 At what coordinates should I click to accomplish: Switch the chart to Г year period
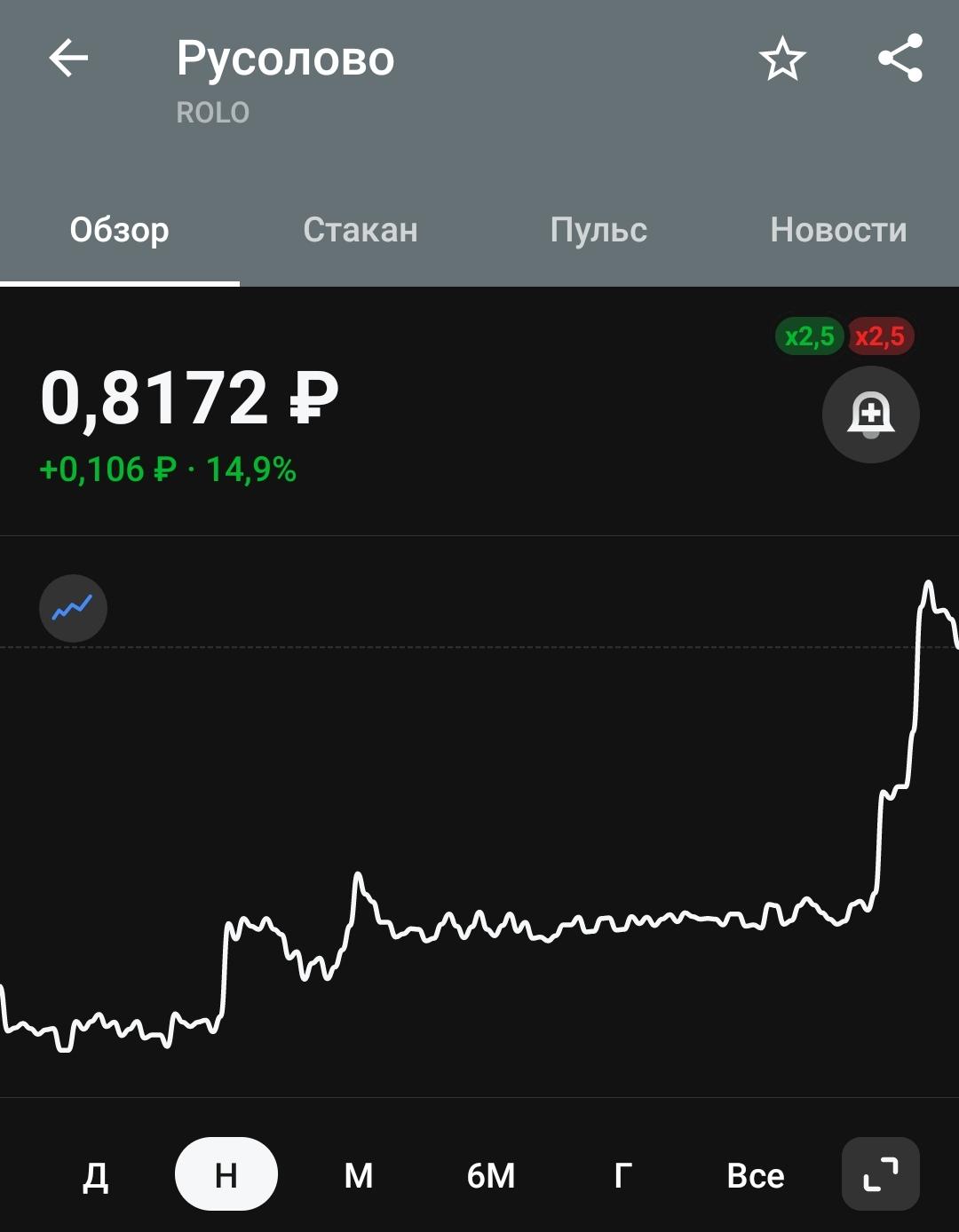623,1175
